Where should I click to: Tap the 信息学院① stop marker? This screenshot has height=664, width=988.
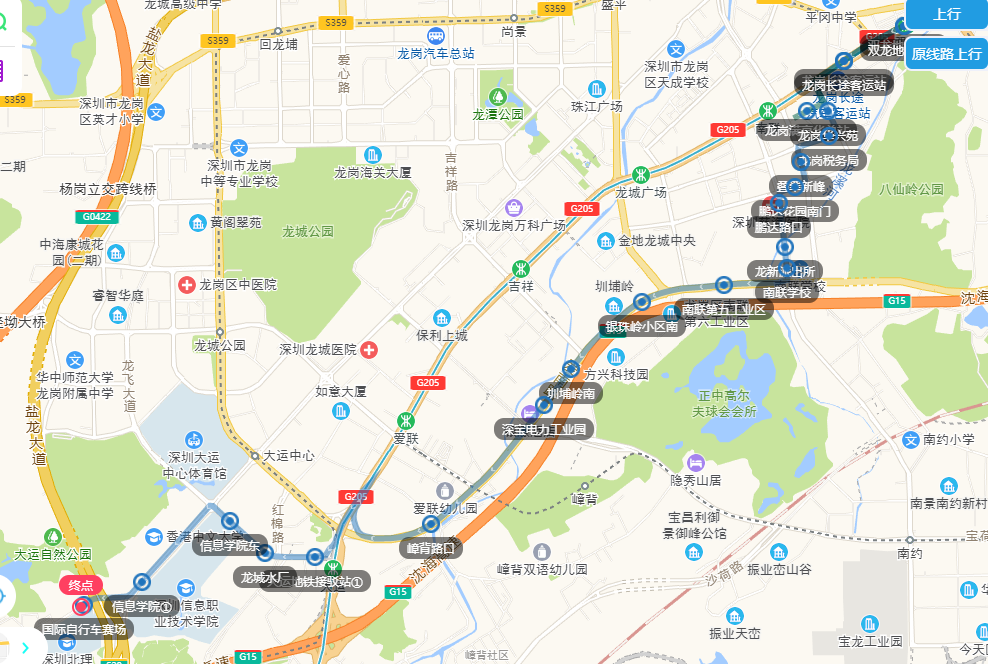[142, 582]
